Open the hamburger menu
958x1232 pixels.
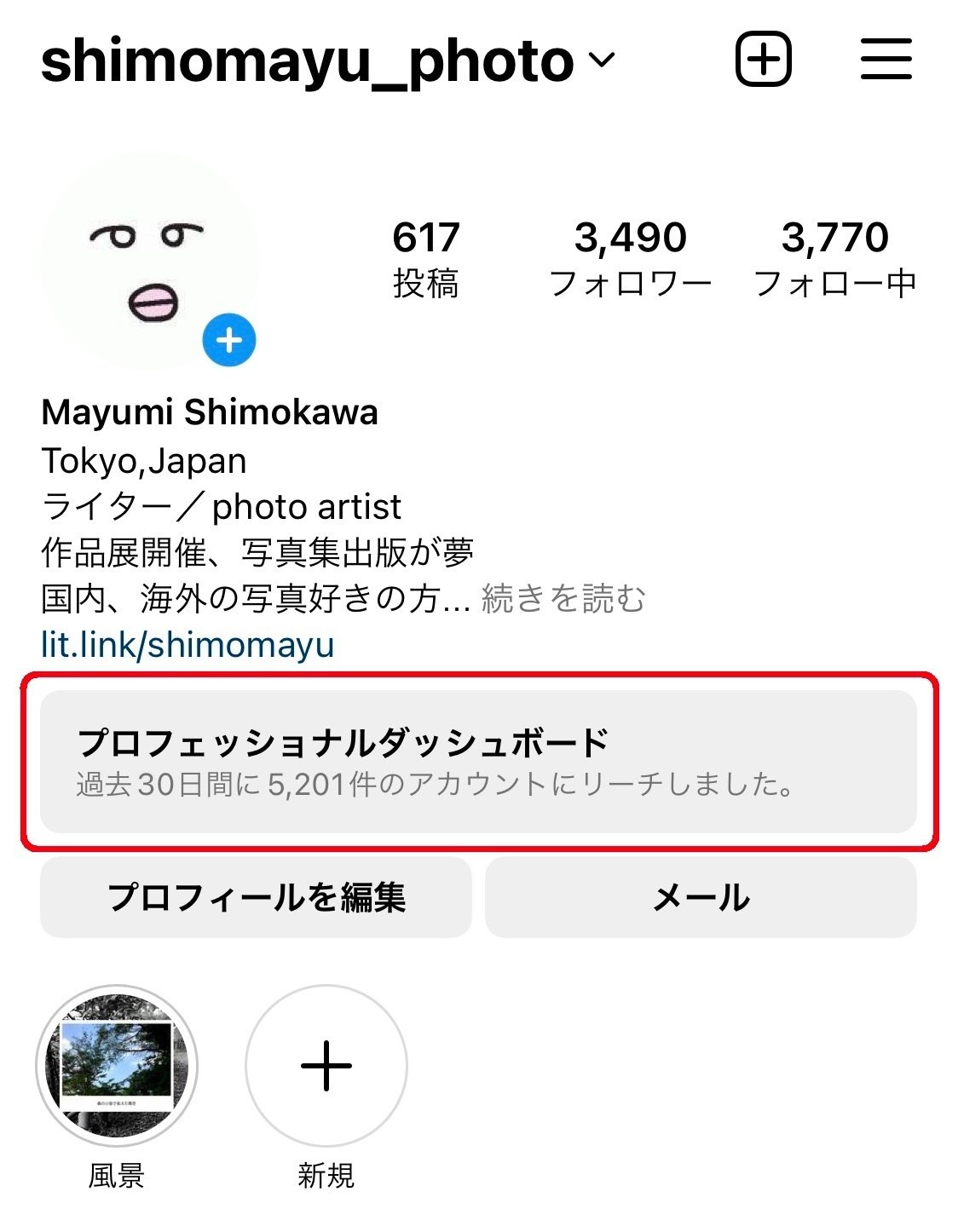886,60
